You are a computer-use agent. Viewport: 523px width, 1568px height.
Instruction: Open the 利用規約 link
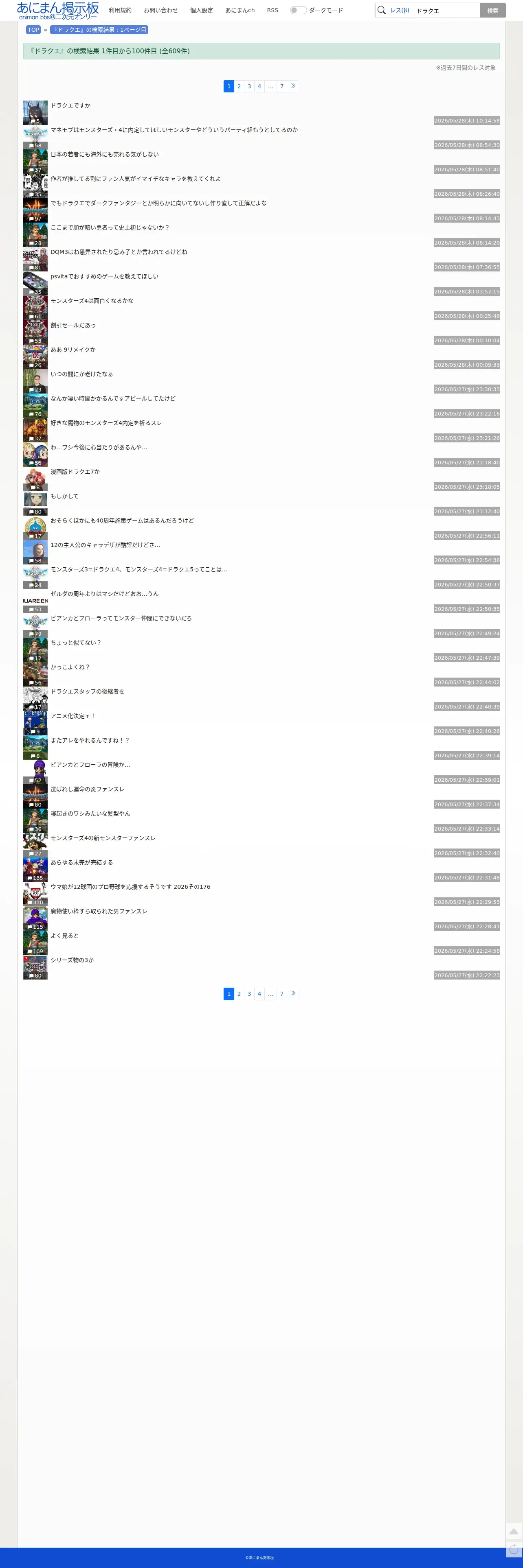(120, 10)
